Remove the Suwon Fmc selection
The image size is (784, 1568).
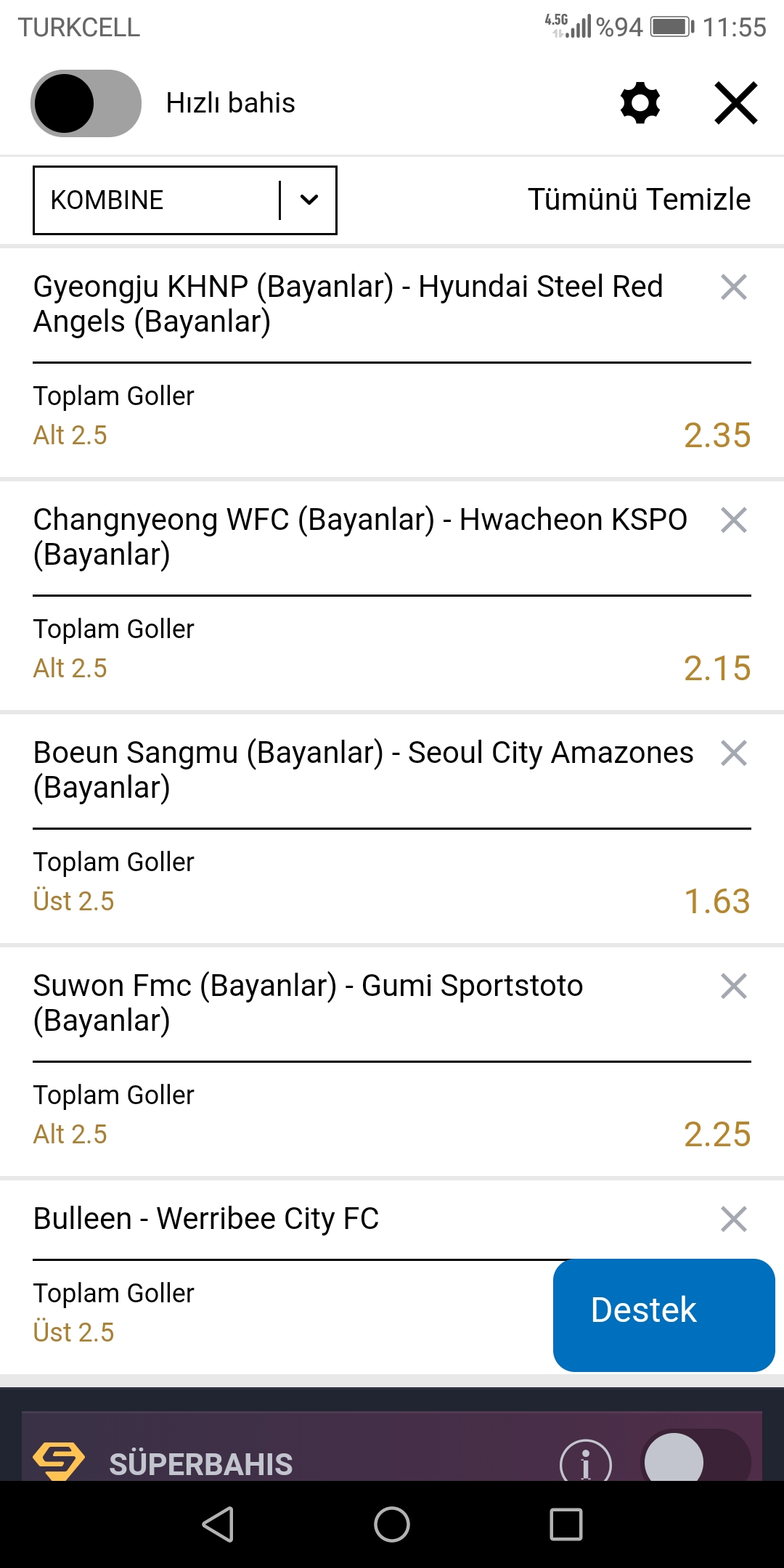coord(734,987)
